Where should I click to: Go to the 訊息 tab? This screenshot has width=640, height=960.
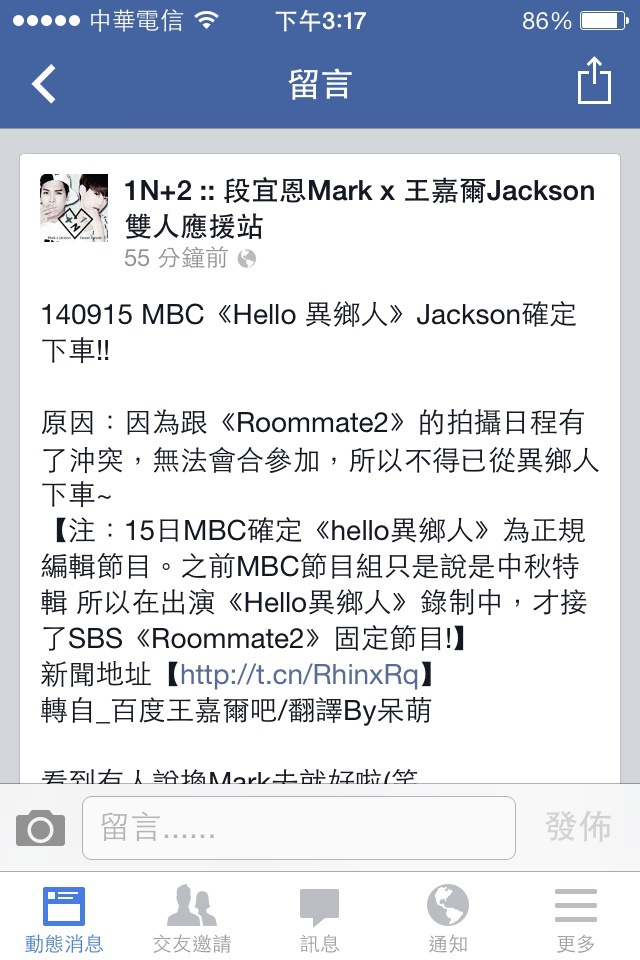pyautogui.click(x=320, y=918)
